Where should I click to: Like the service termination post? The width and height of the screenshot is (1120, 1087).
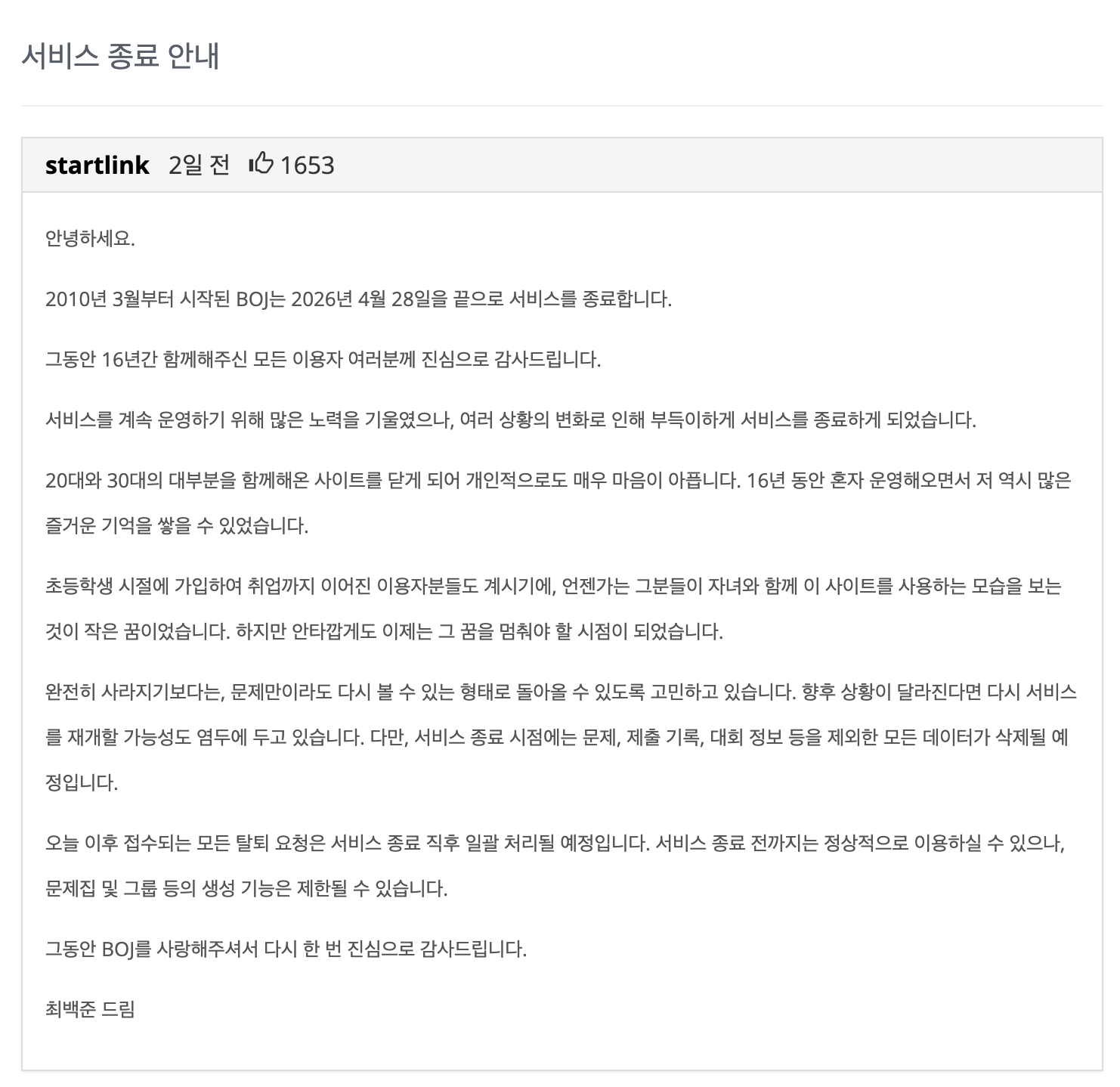(x=261, y=163)
